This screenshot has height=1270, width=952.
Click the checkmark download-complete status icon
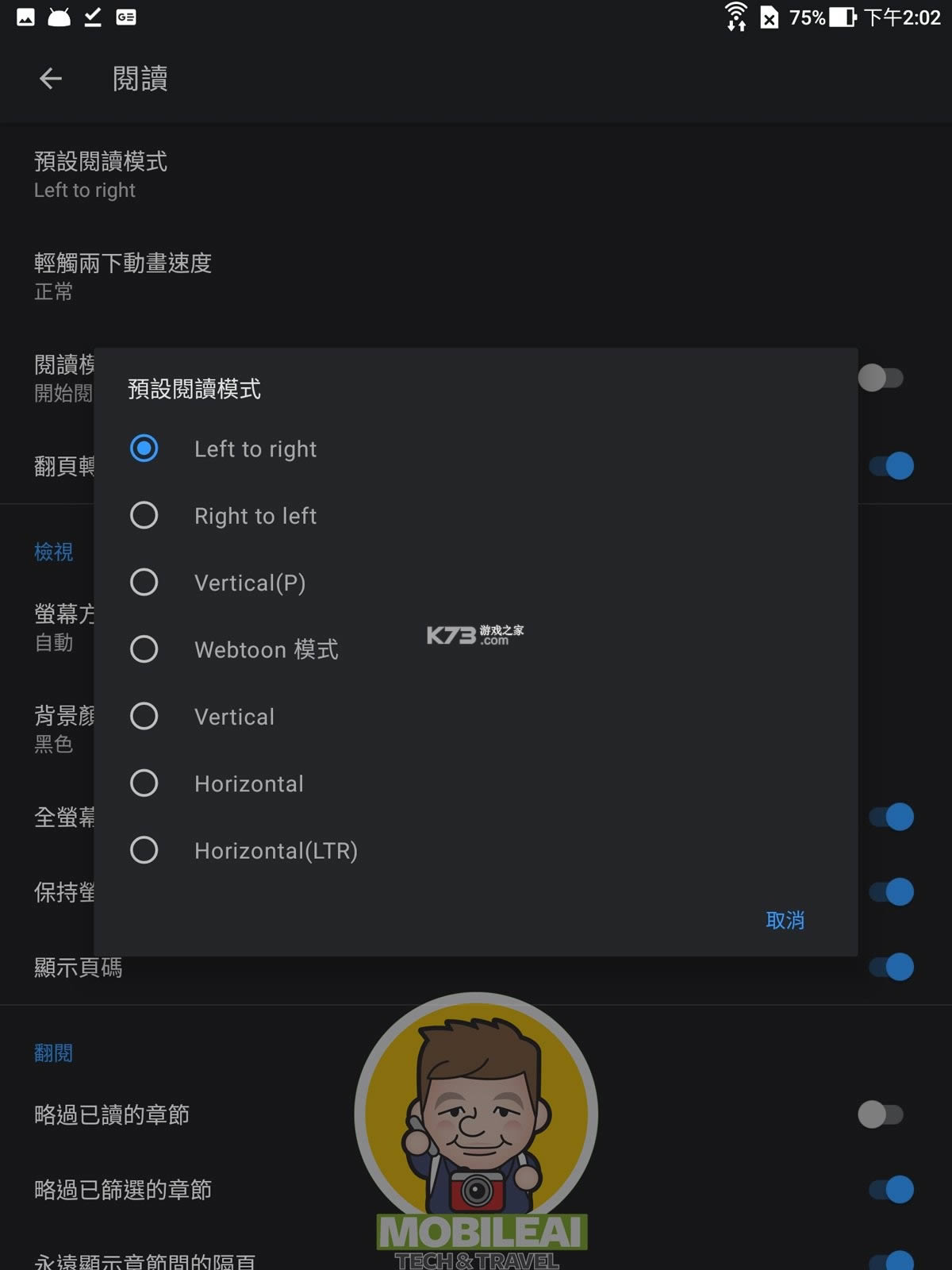click(92, 17)
